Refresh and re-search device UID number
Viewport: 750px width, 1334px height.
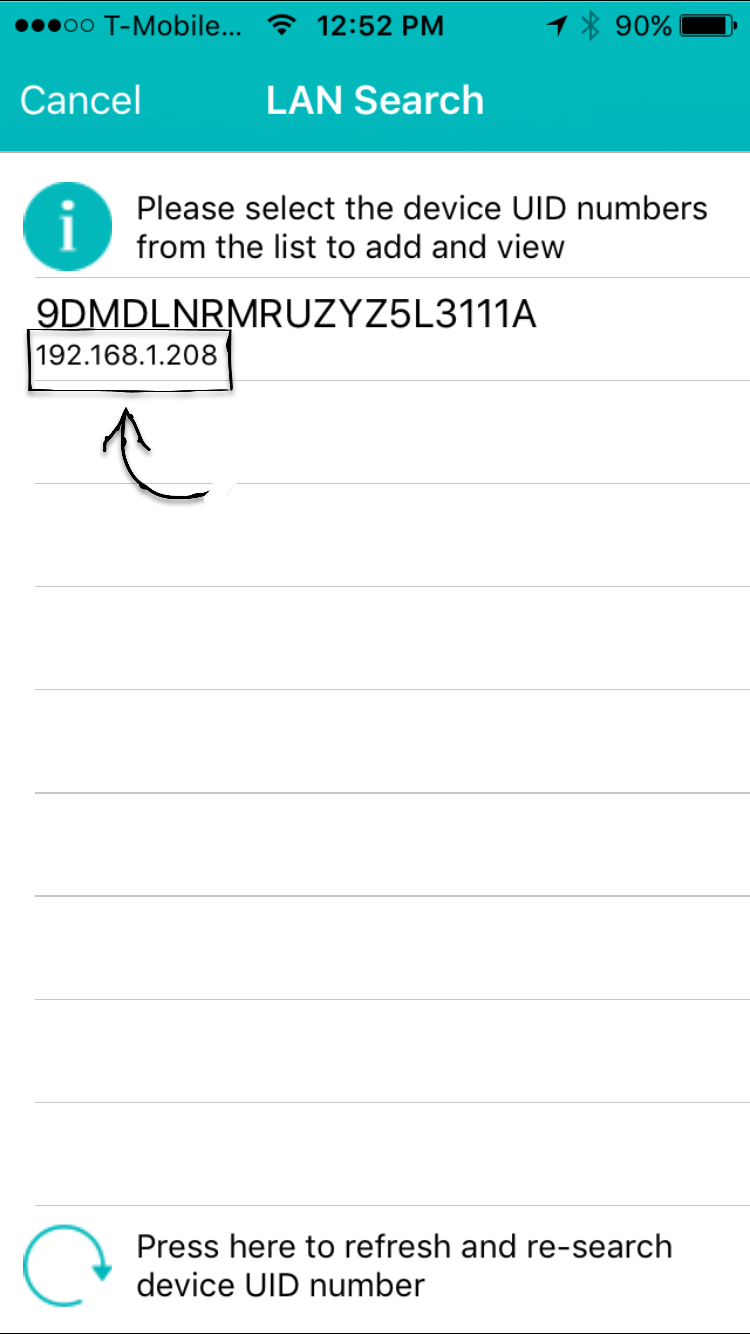tap(375, 1265)
